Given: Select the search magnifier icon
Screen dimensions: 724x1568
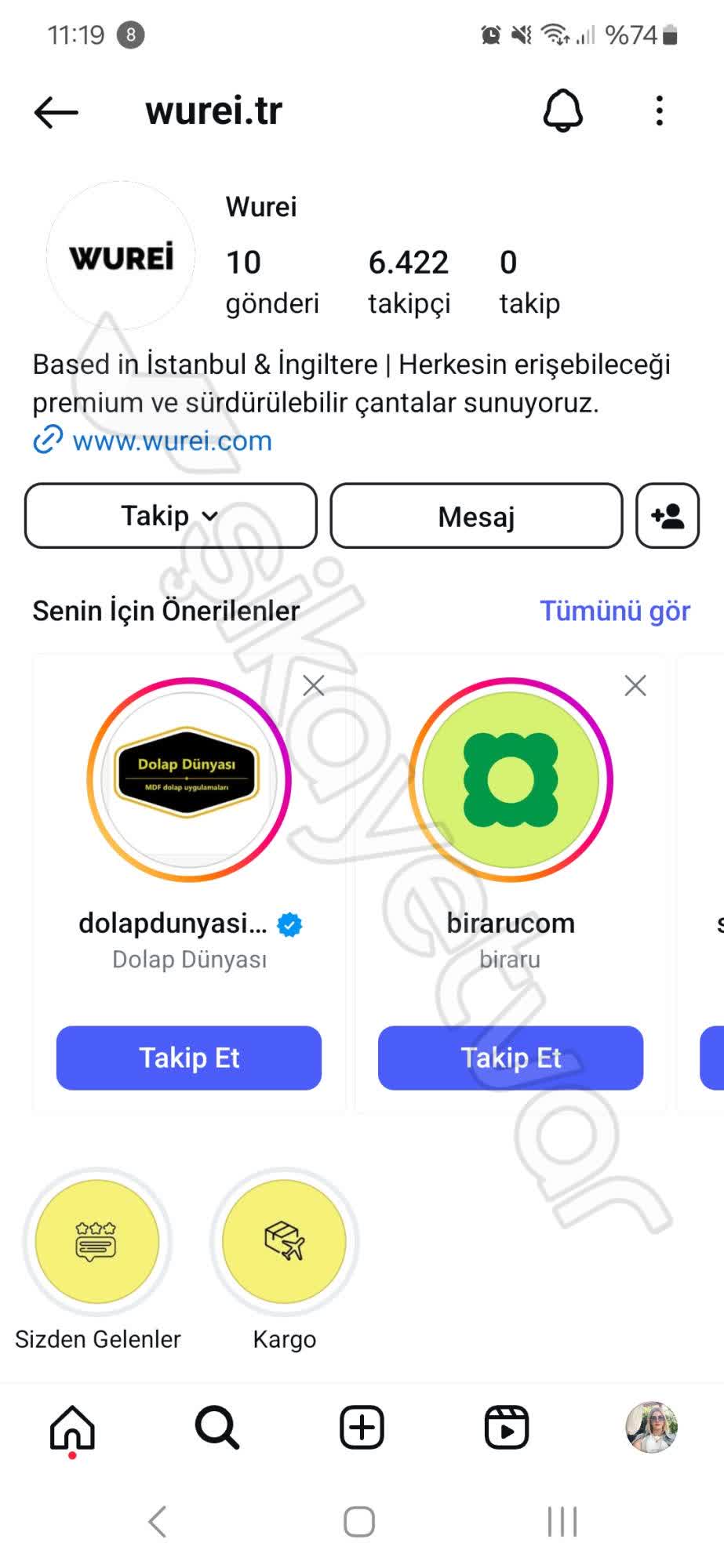Looking at the screenshot, I should click(x=216, y=1428).
